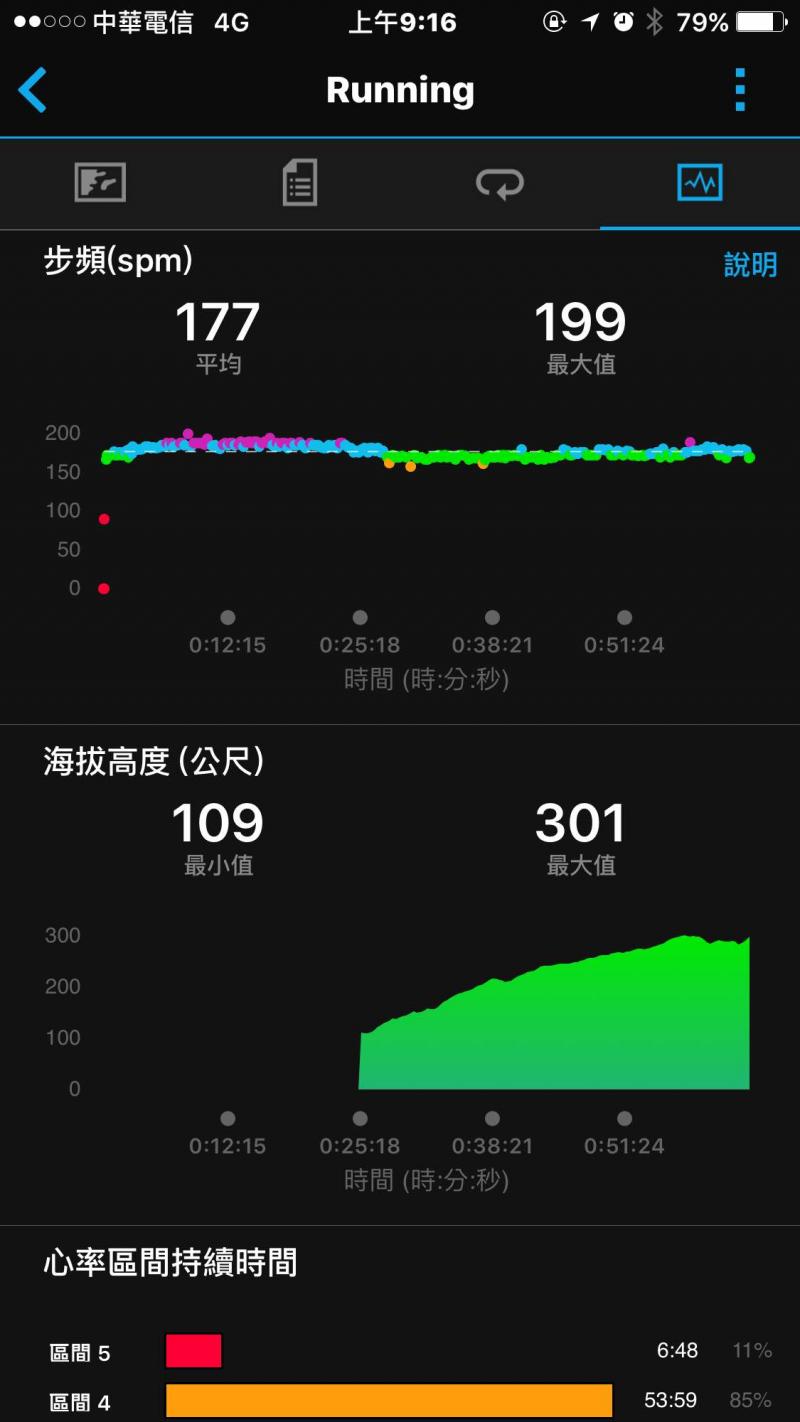Go back from the Running activity
The height and width of the screenshot is (1422, 800).
(33, 91)
